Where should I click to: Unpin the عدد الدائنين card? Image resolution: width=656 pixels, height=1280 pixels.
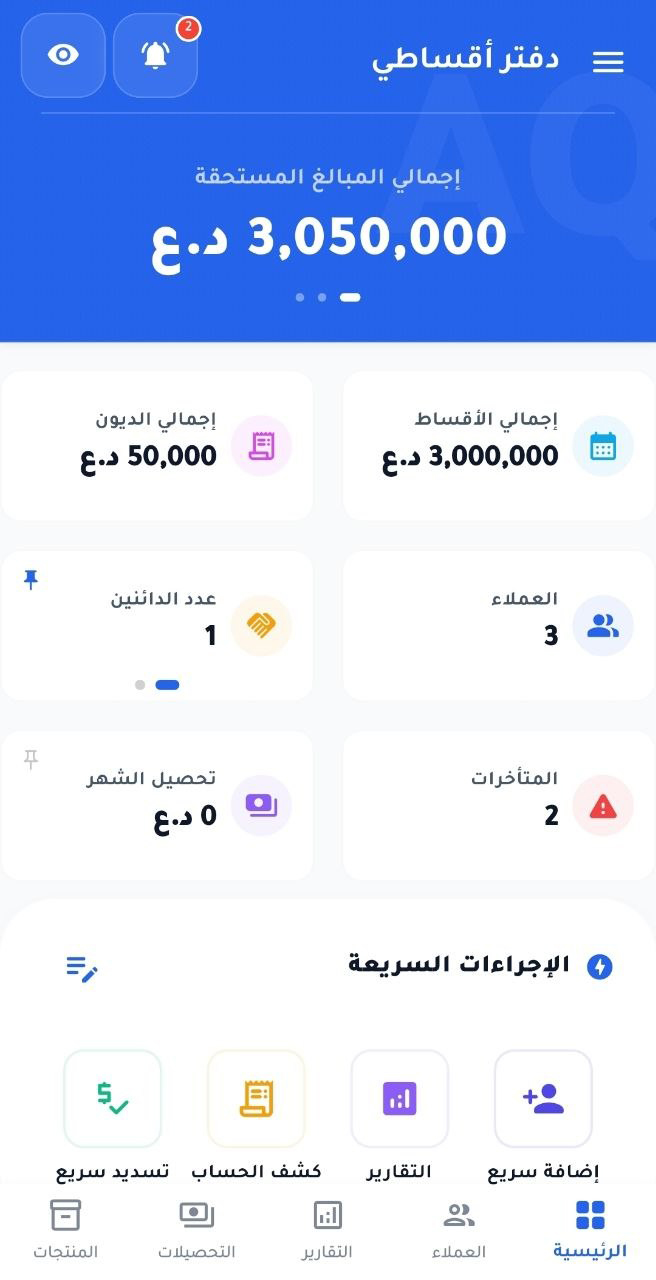pos(31,580)
